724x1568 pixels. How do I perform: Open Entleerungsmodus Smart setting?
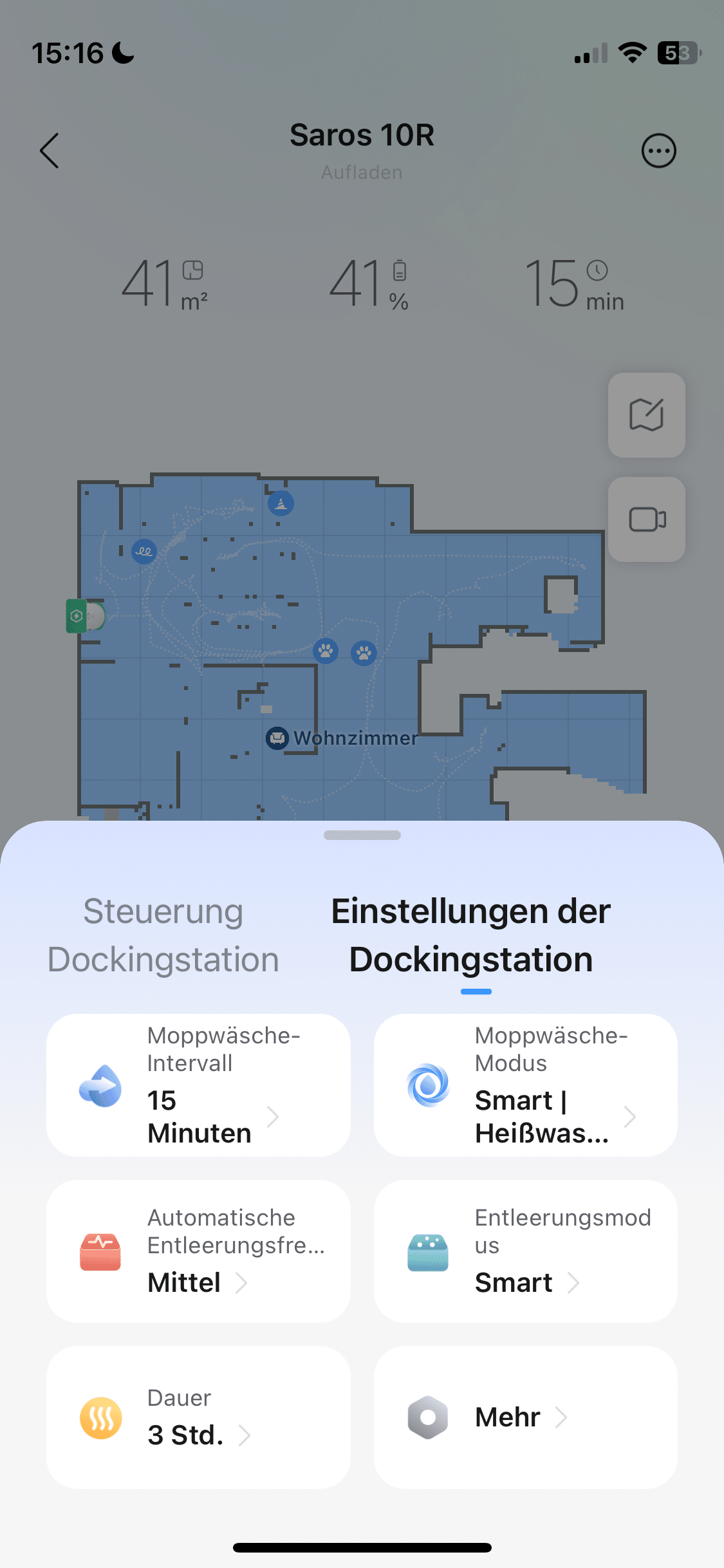(x=525, y=1251)
